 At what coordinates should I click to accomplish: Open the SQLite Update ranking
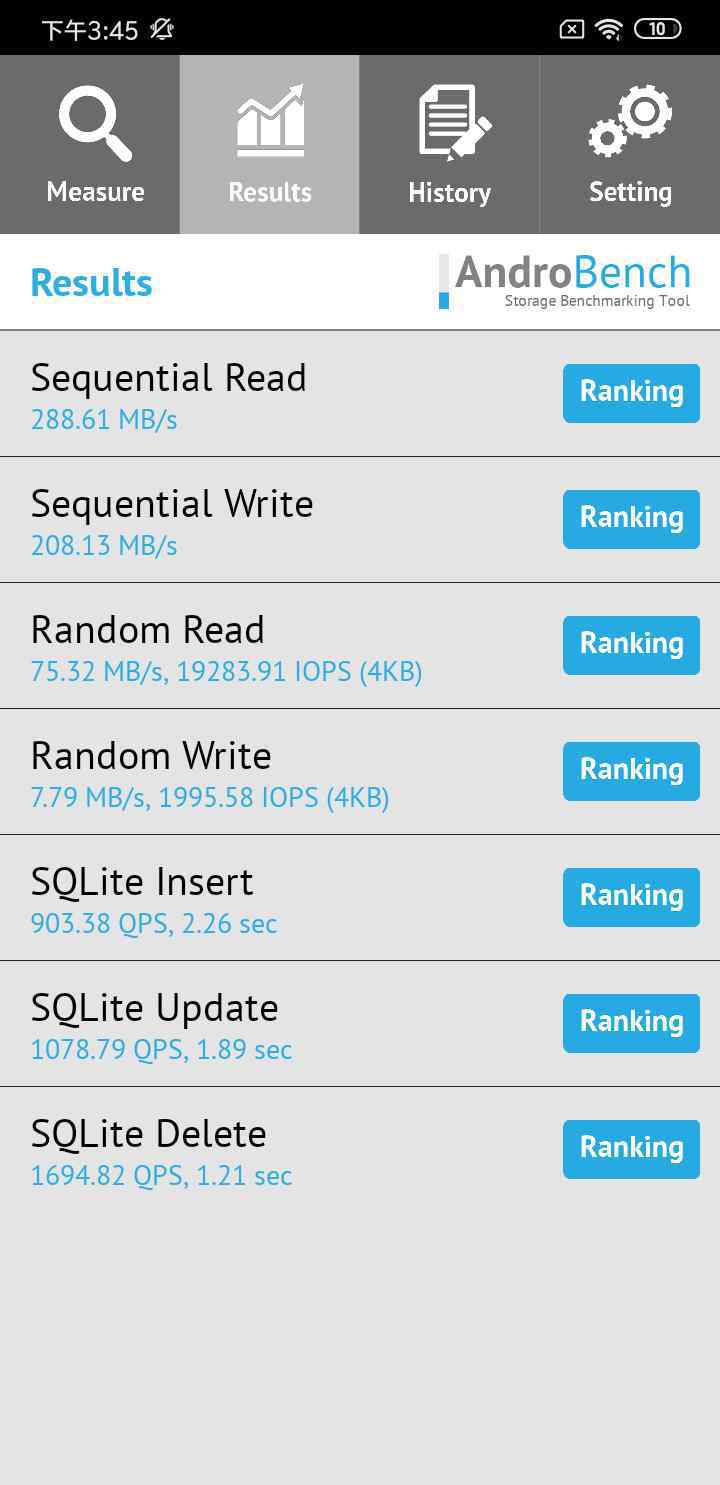631,1023
